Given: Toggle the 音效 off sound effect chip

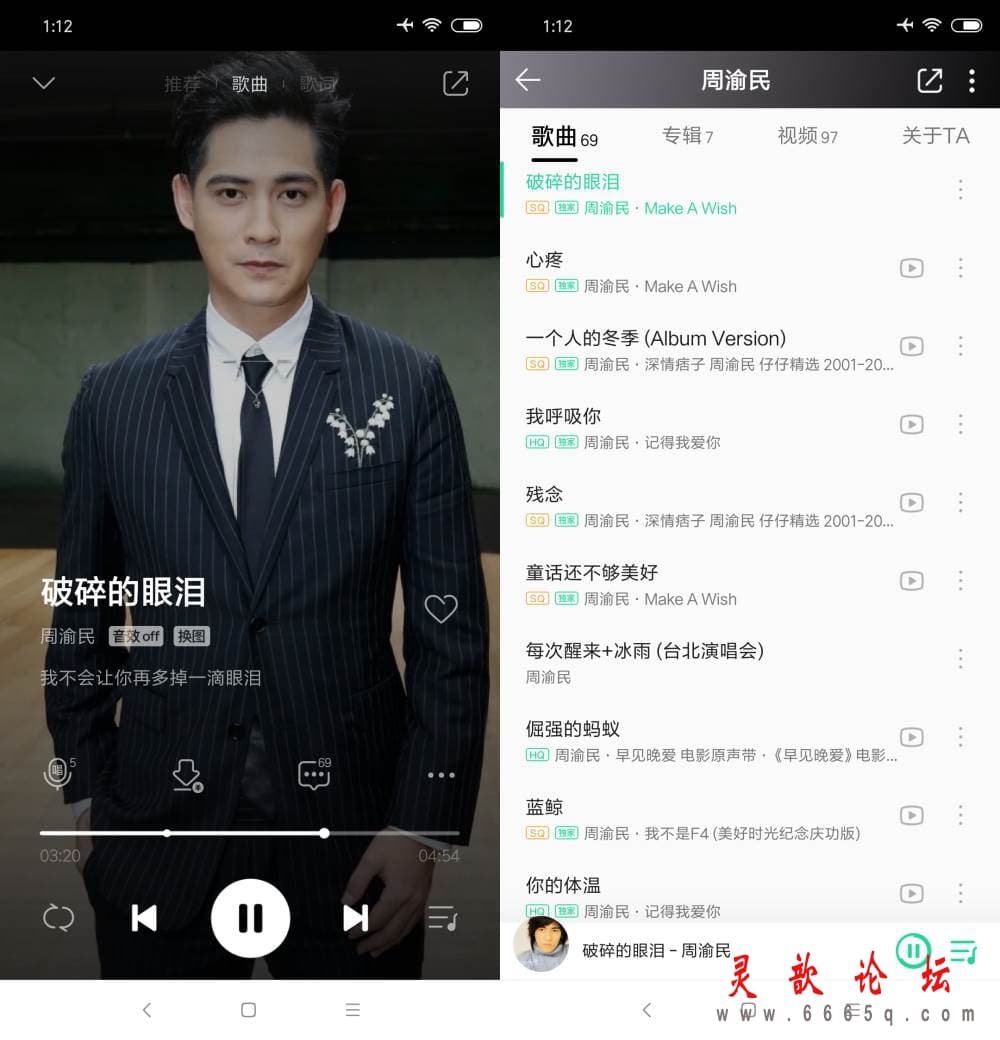Looking at the screenshot, I should click(x=136, y=636).
